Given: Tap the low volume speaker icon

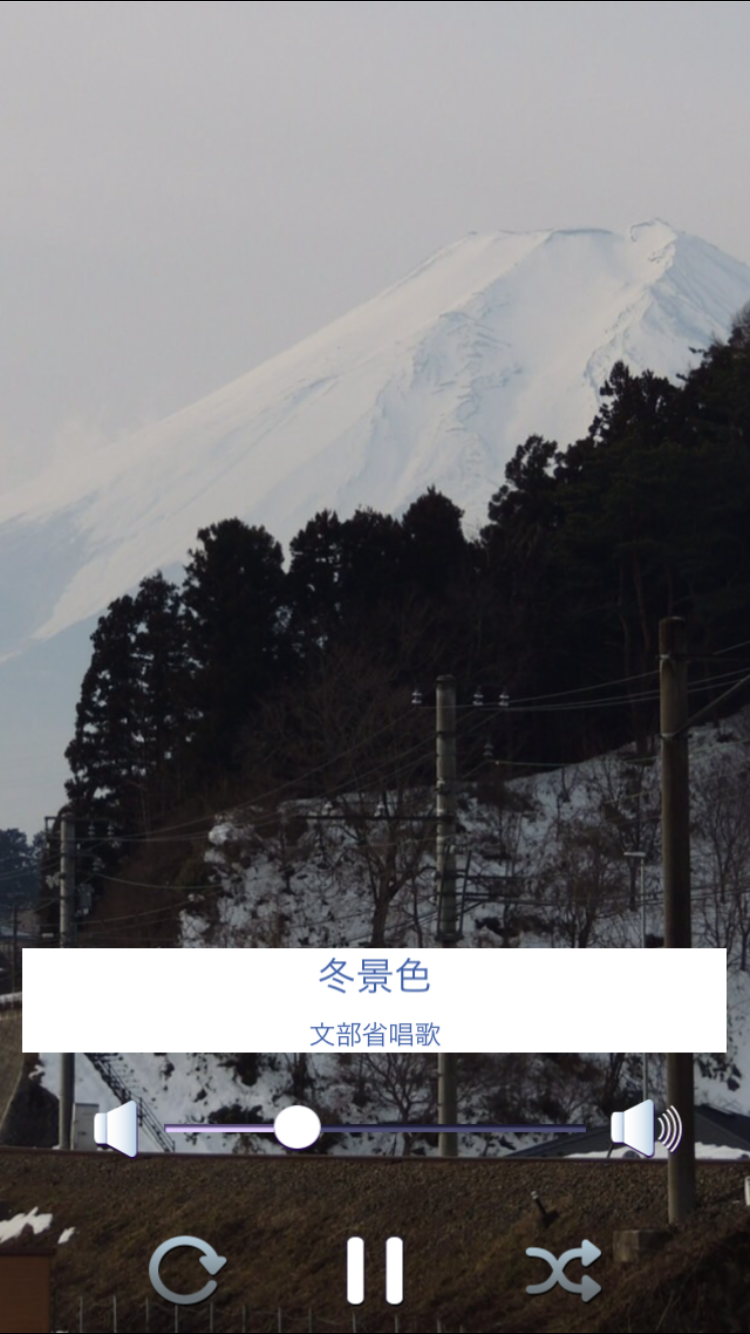Looking at the screenshot, I should [117, 1128].
